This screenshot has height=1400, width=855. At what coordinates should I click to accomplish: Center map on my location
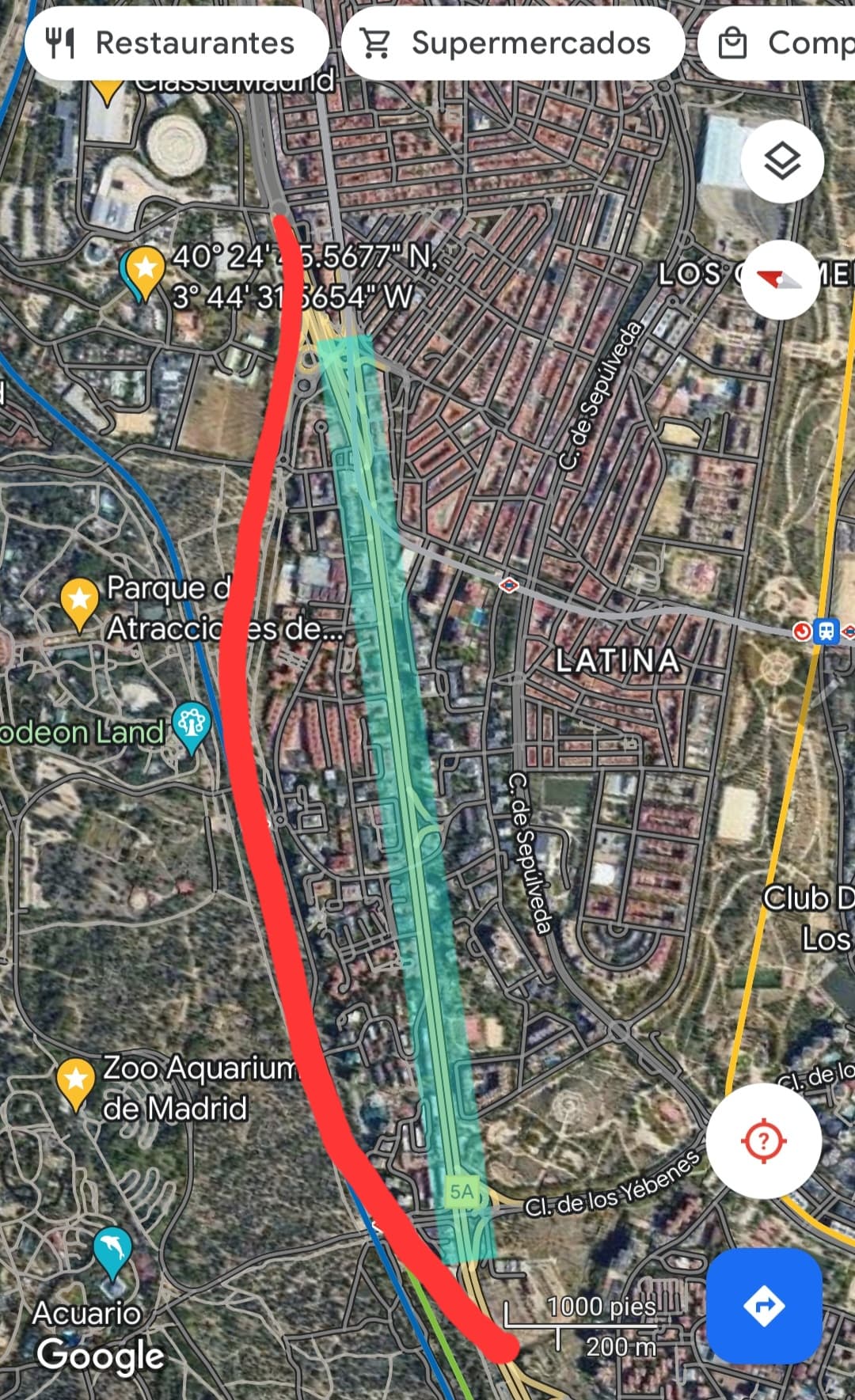pyautogui.click(x=763, y=1140)
